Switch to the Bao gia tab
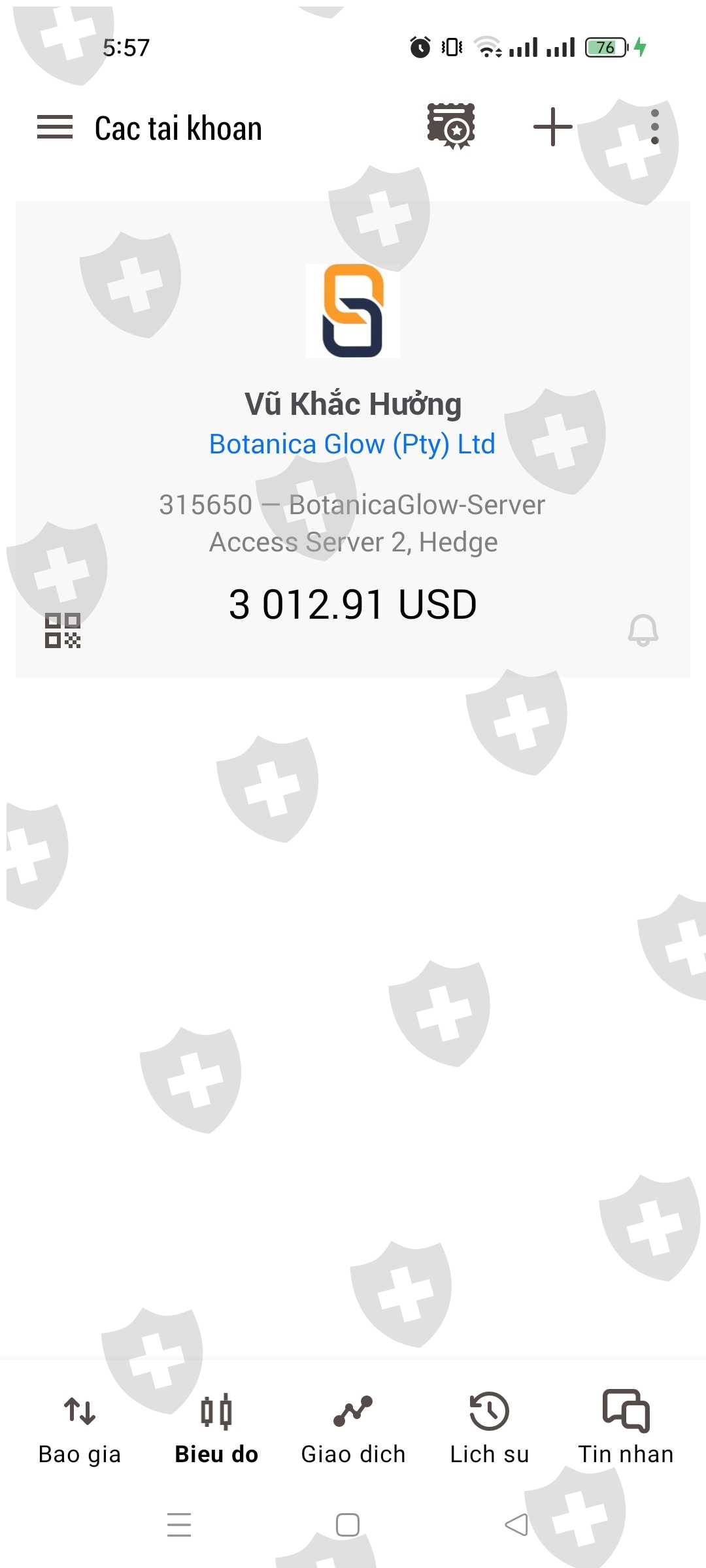This screenshot has width=706, height=1568. pos(80,1429)
